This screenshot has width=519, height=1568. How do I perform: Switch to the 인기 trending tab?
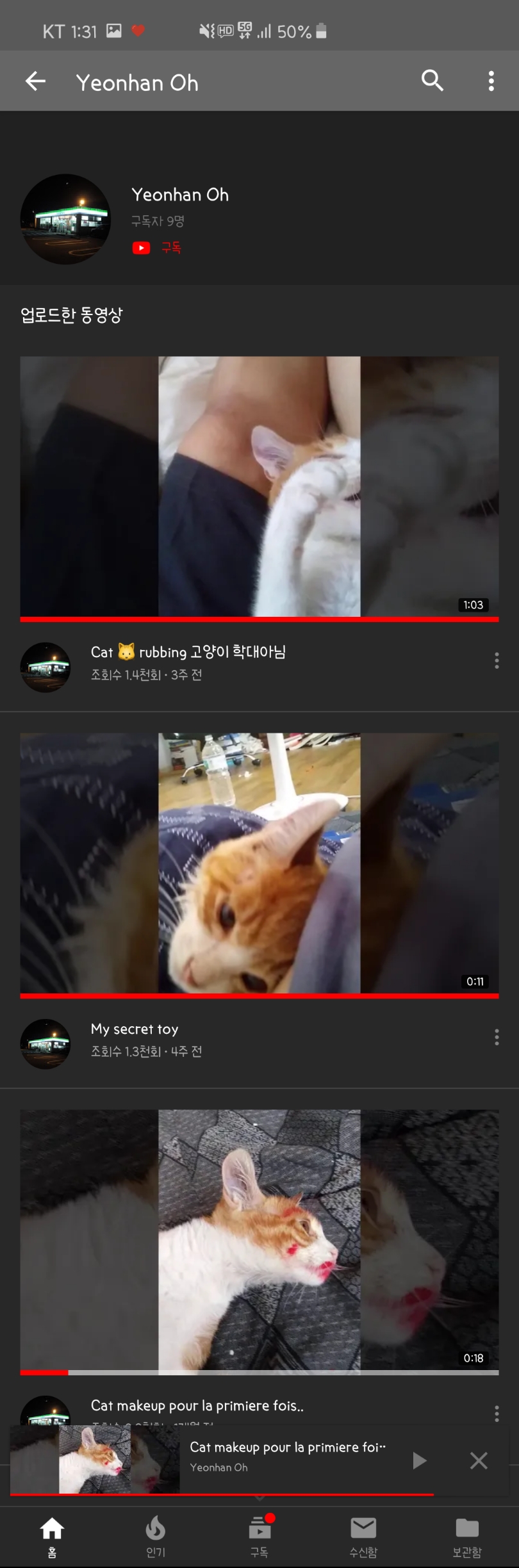(x=156, y=1536)
